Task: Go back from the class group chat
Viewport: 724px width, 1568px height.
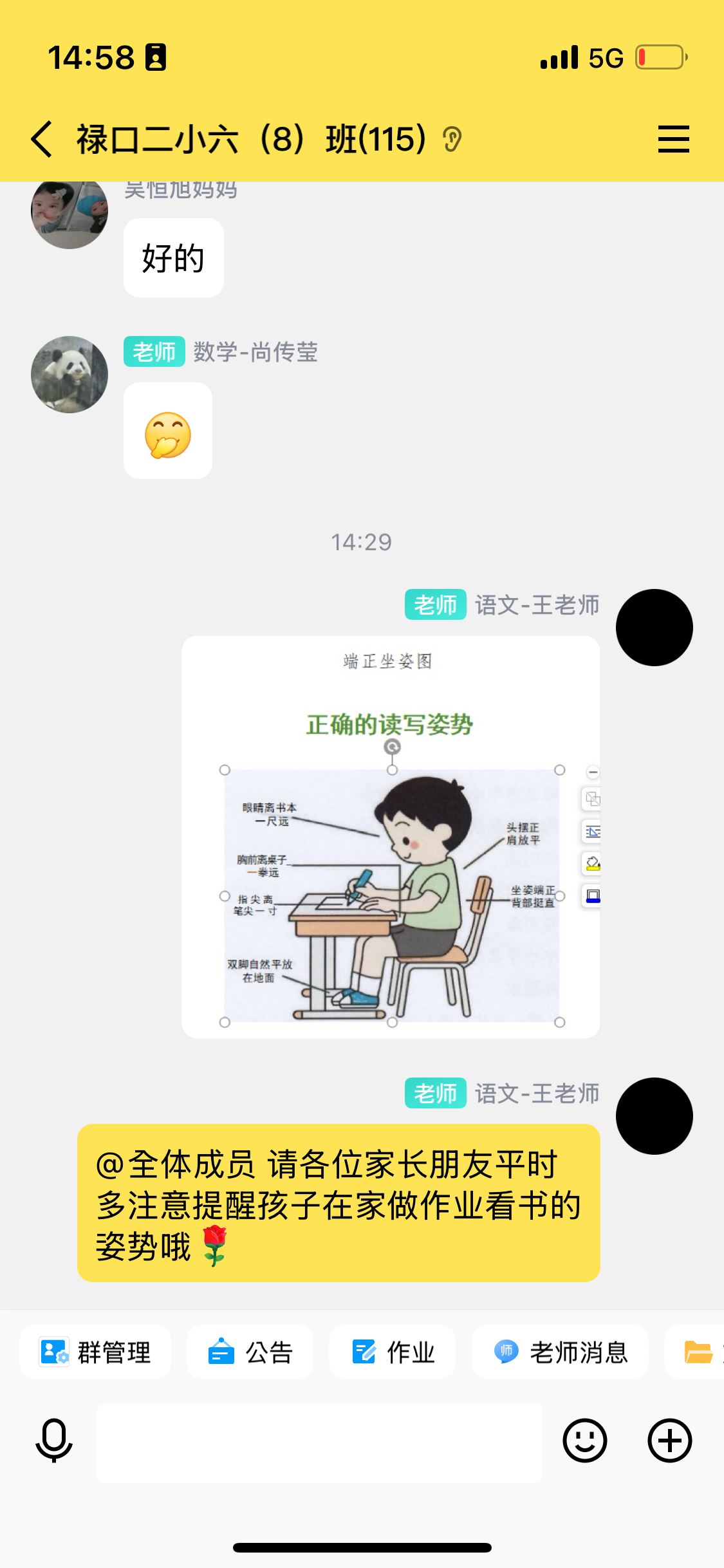Action: 42,139
